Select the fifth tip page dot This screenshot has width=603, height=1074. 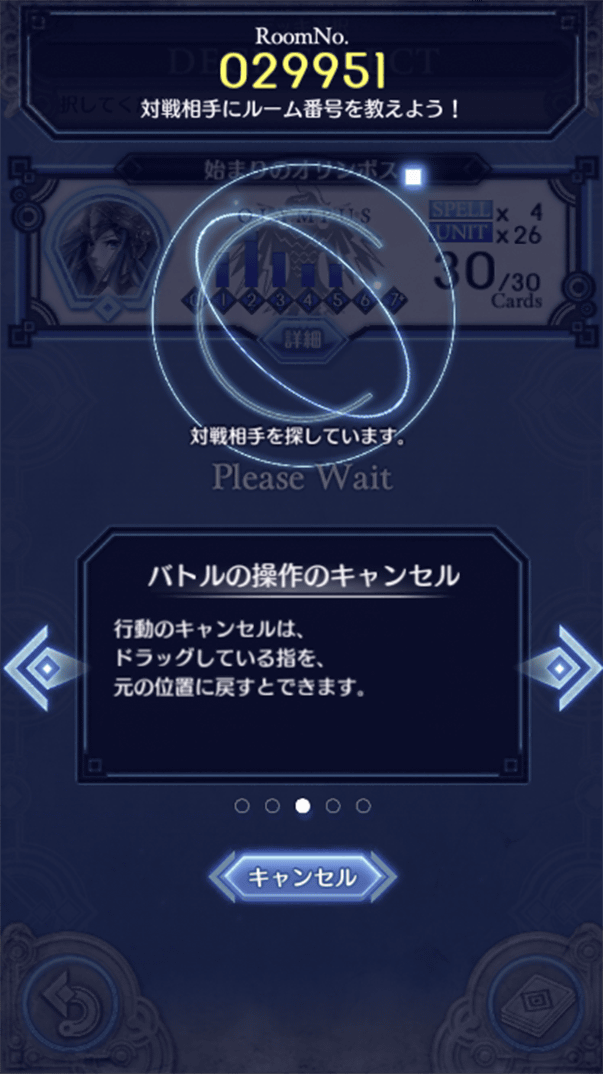point(363,806)
